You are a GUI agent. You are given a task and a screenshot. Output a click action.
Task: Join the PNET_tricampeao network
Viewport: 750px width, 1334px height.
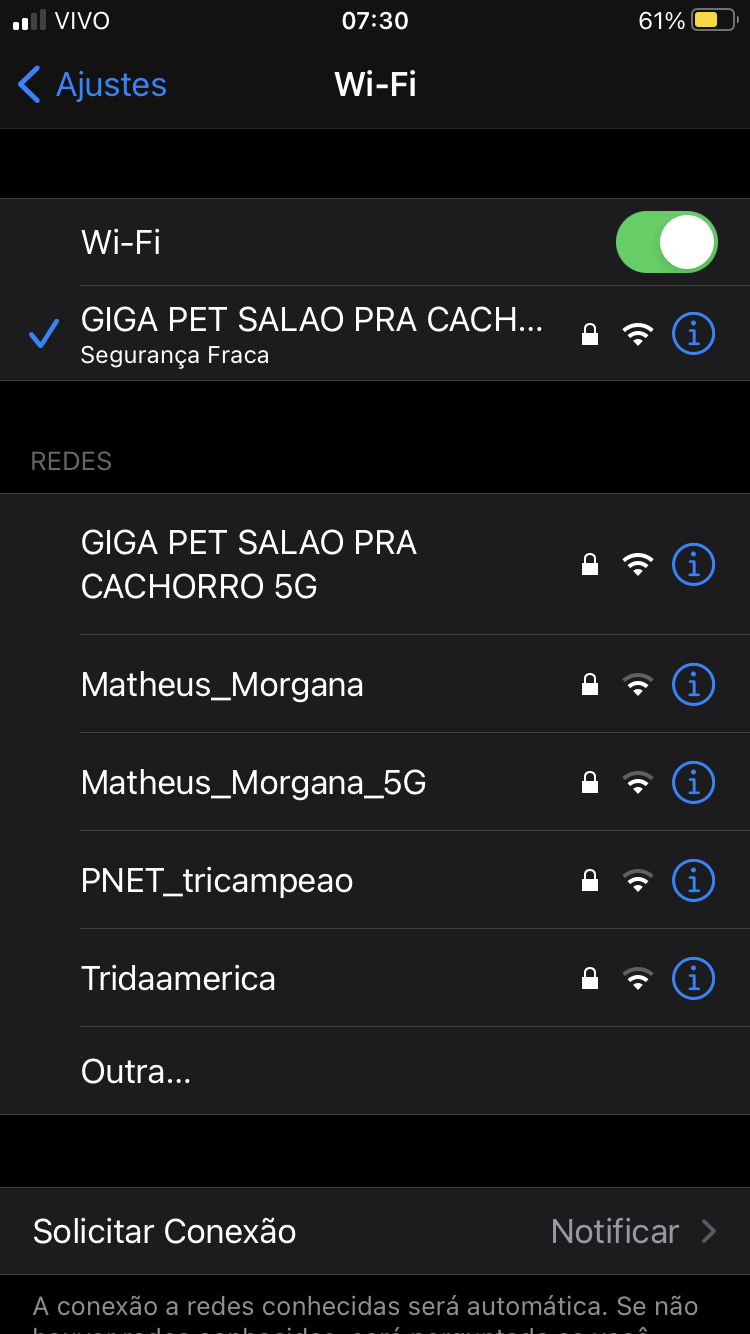coord(217,880)
